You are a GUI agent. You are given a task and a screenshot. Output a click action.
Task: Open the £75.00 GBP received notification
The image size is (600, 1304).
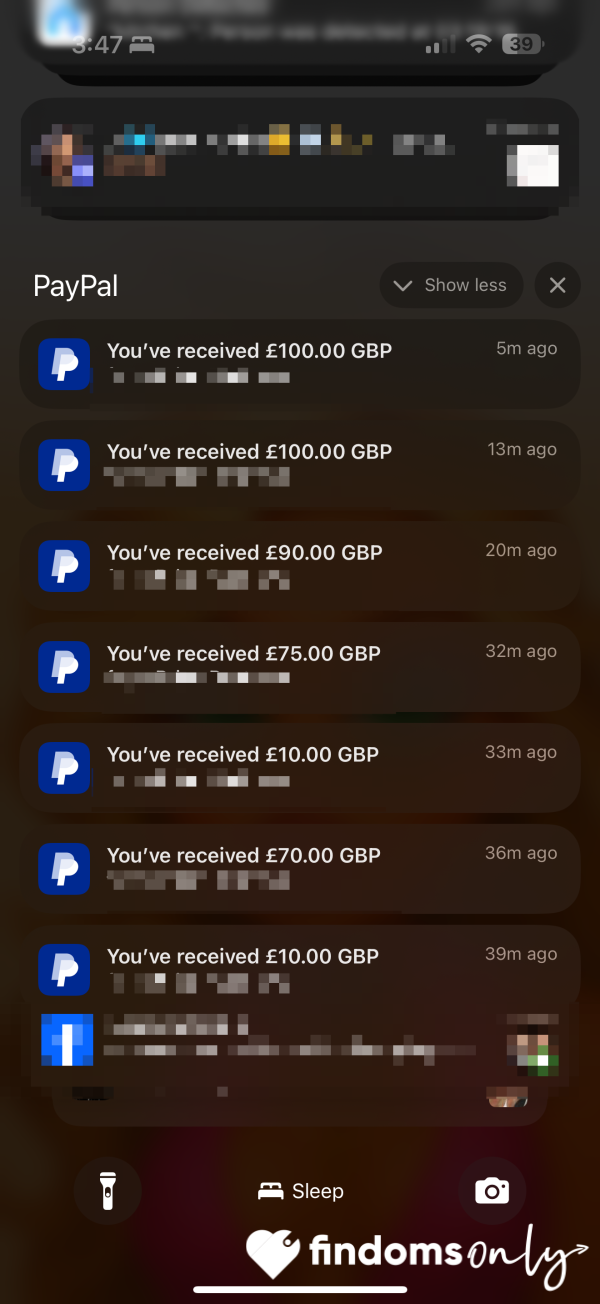pyautogui.click(x=300, y=666)
